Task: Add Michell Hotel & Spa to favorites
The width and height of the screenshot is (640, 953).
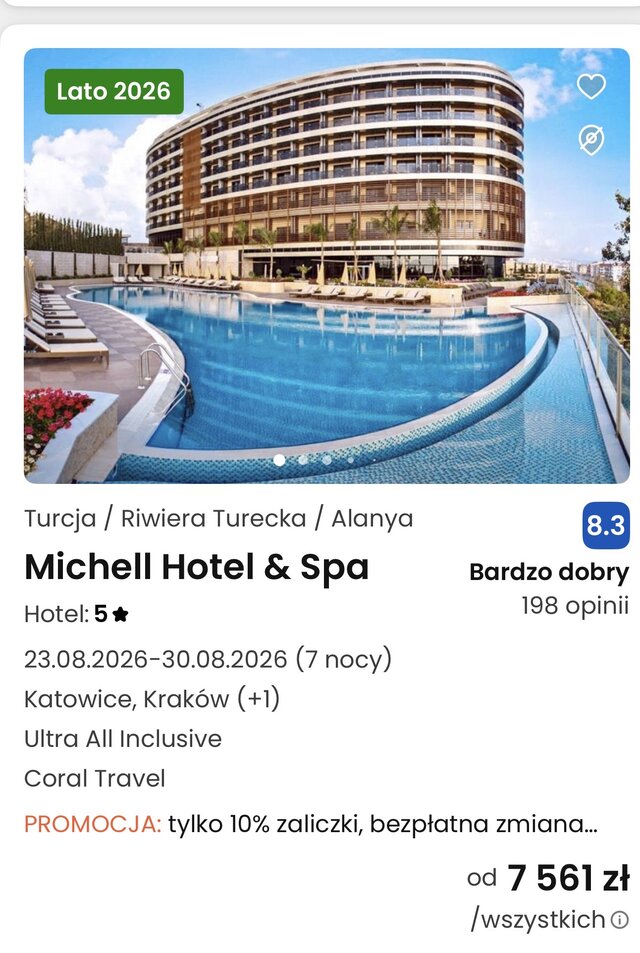Action: click(x=591, y=88)
